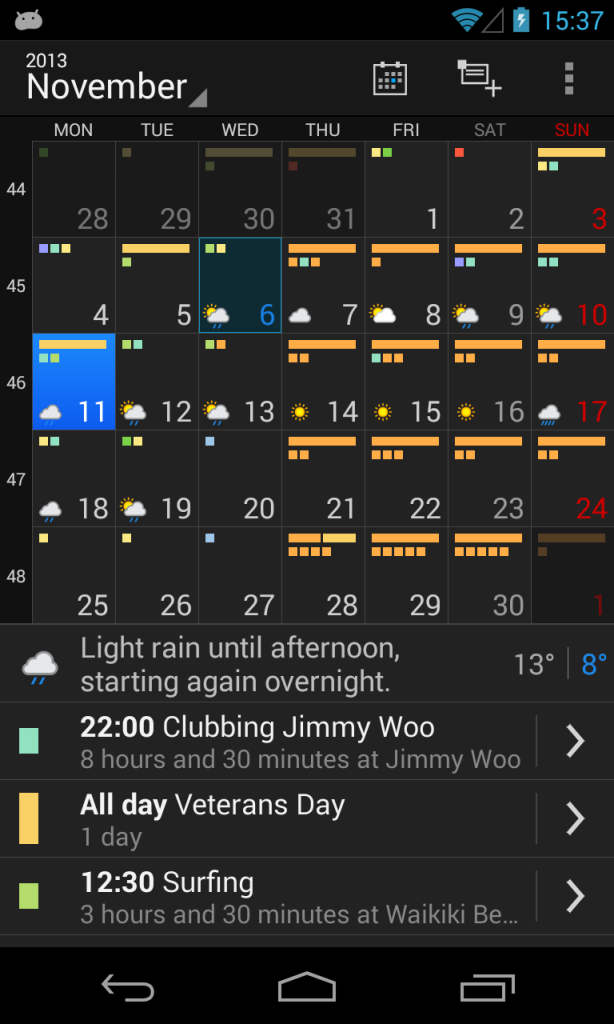This screenshot has height=1024, width=614.
Task: Select Sunday November 24
Action: click(572, 478)
